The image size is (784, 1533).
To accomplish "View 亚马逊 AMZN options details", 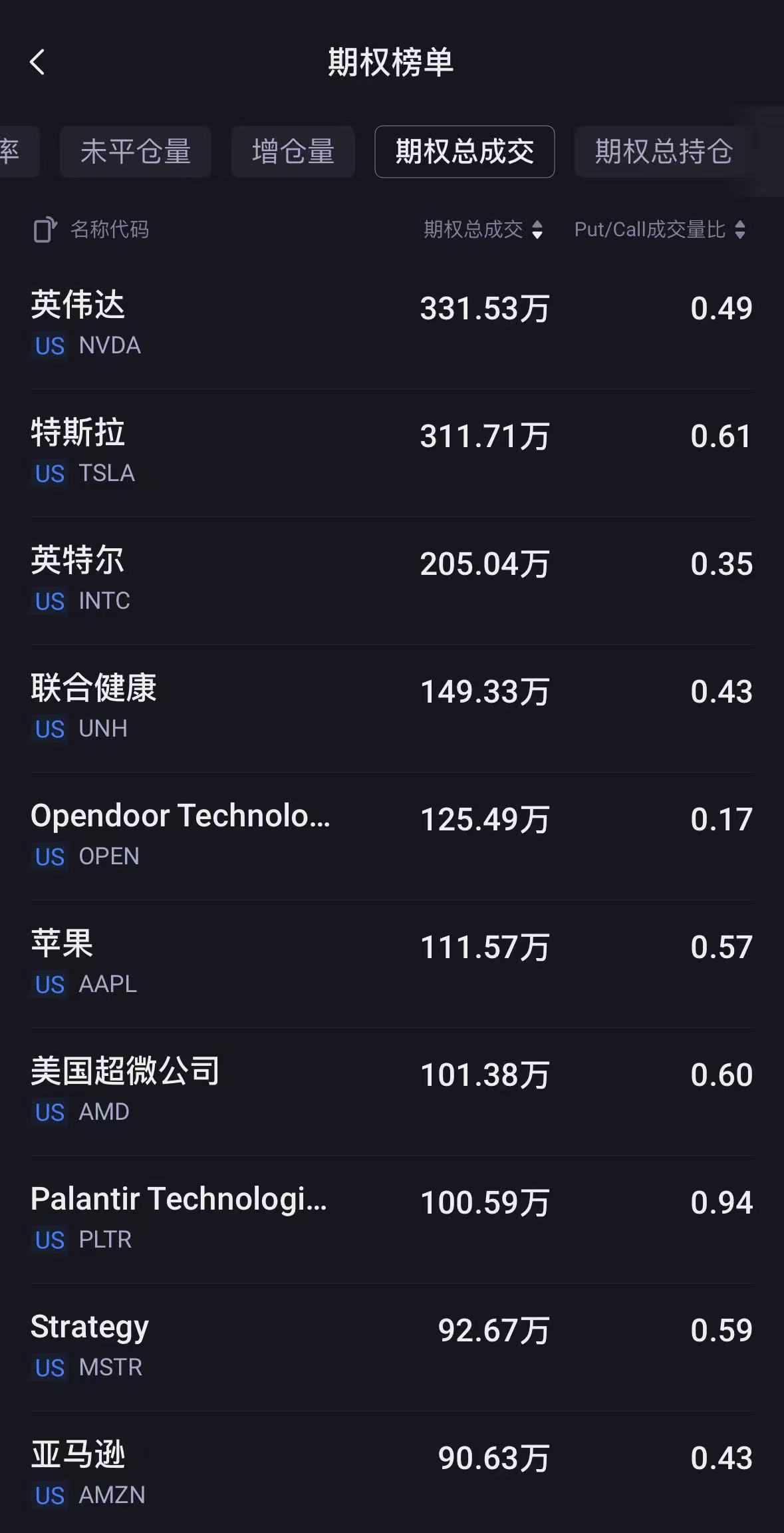I will [392, 1472].
